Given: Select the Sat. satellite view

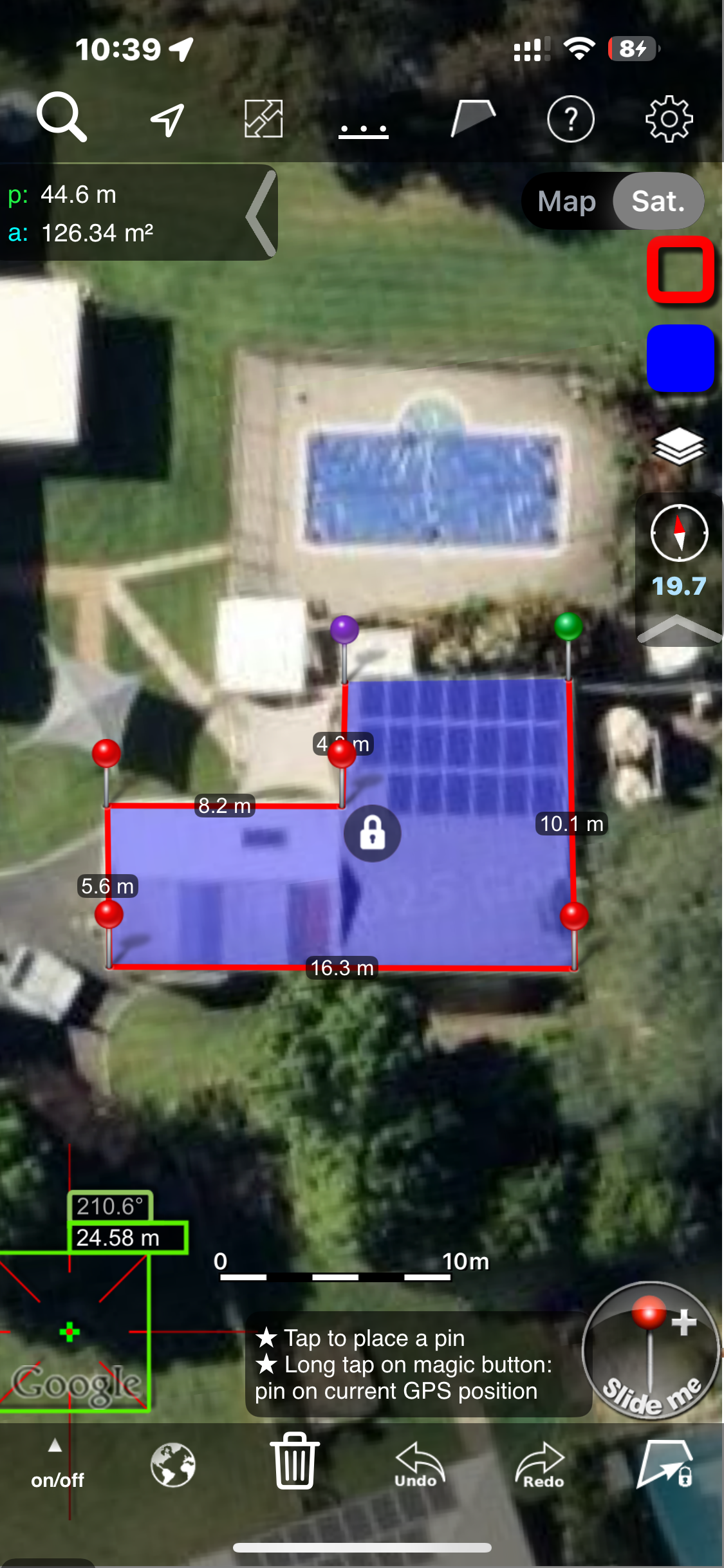Looking at the screenshot, I should pyautogui.click(x=658, y=201).
